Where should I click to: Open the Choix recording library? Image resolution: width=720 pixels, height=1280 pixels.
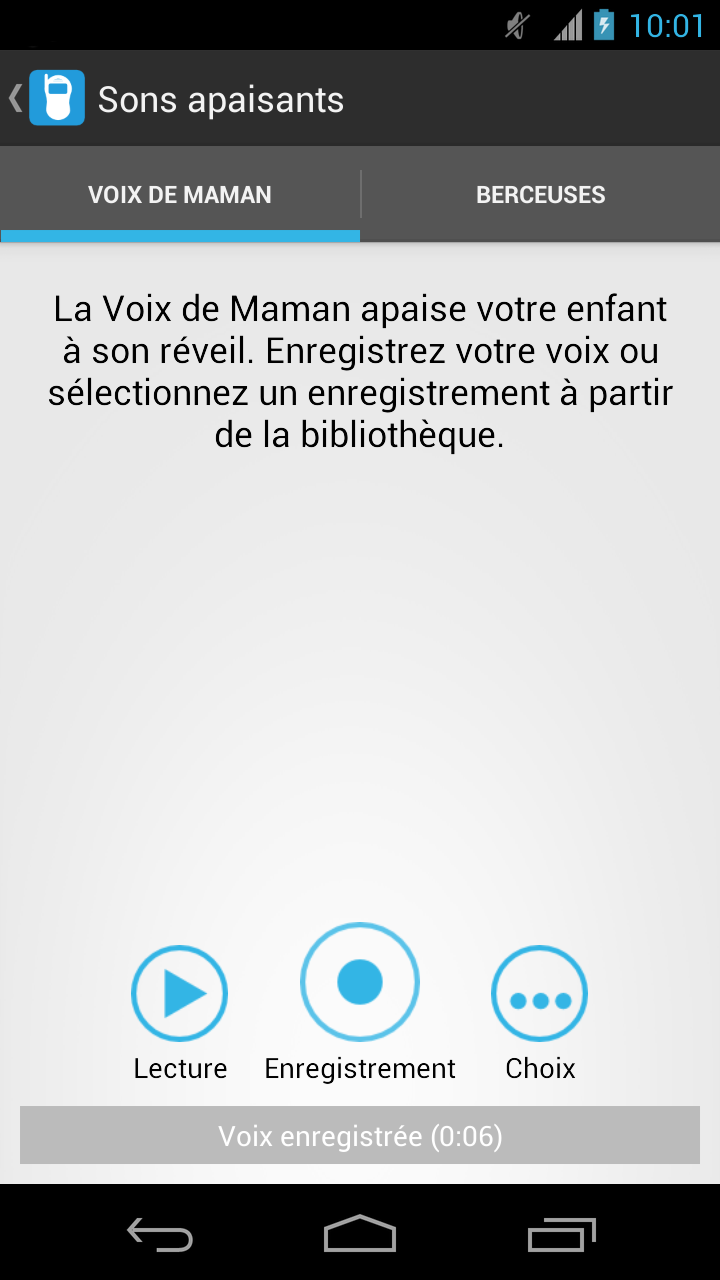click(x=540, y=994)
